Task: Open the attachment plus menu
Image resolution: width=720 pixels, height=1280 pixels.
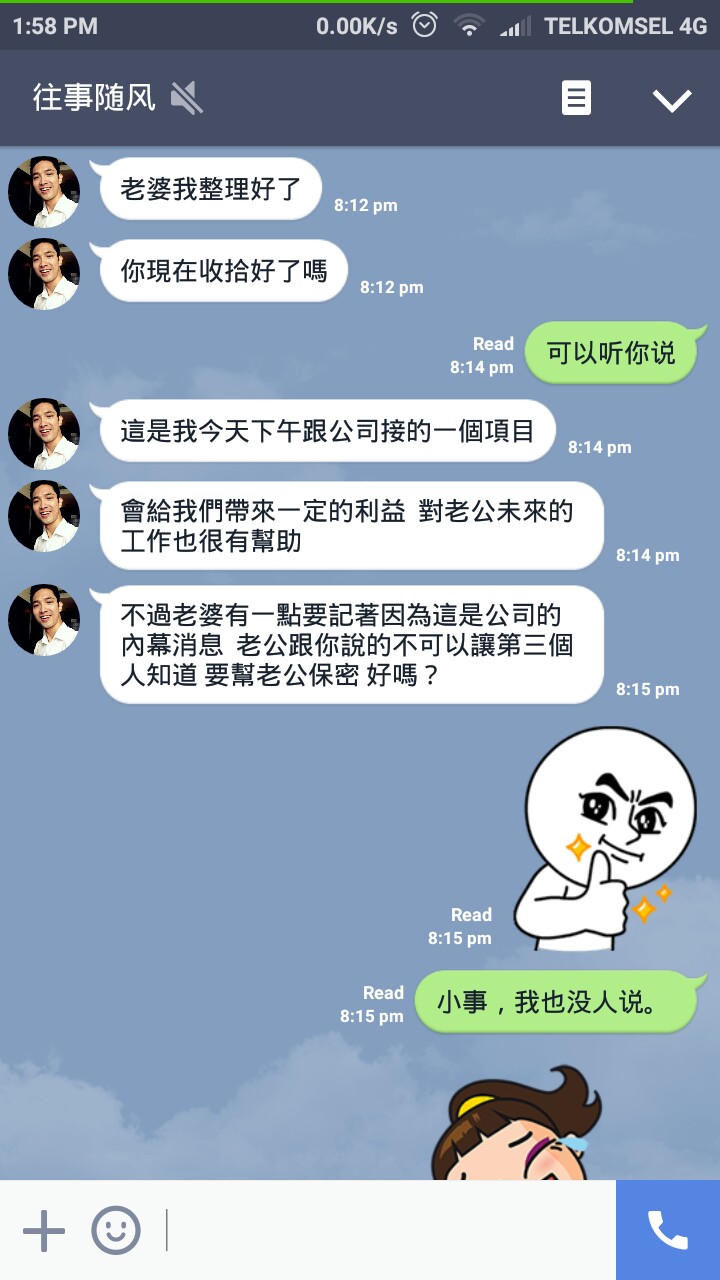Action: tap(44, 1230)
